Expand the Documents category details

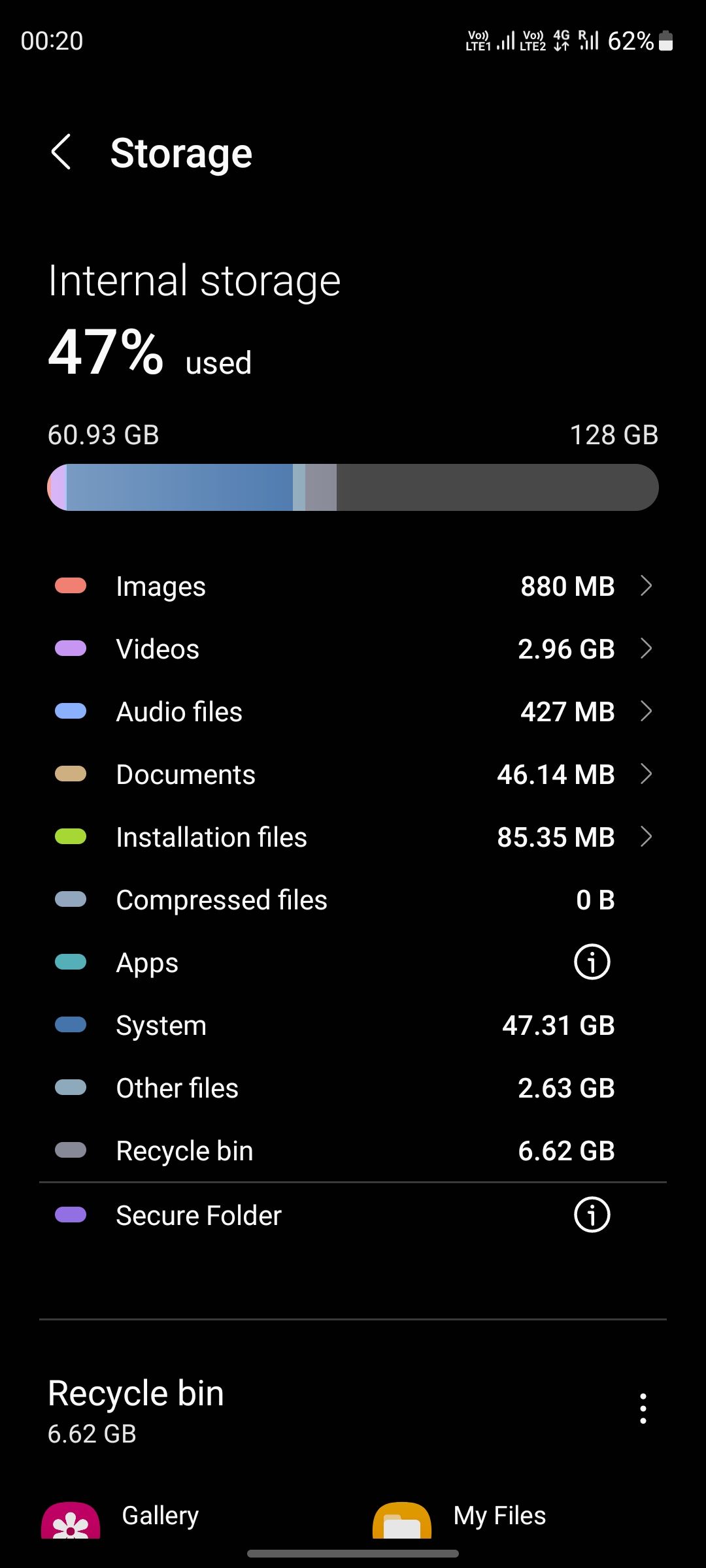[x=353, y=774]
